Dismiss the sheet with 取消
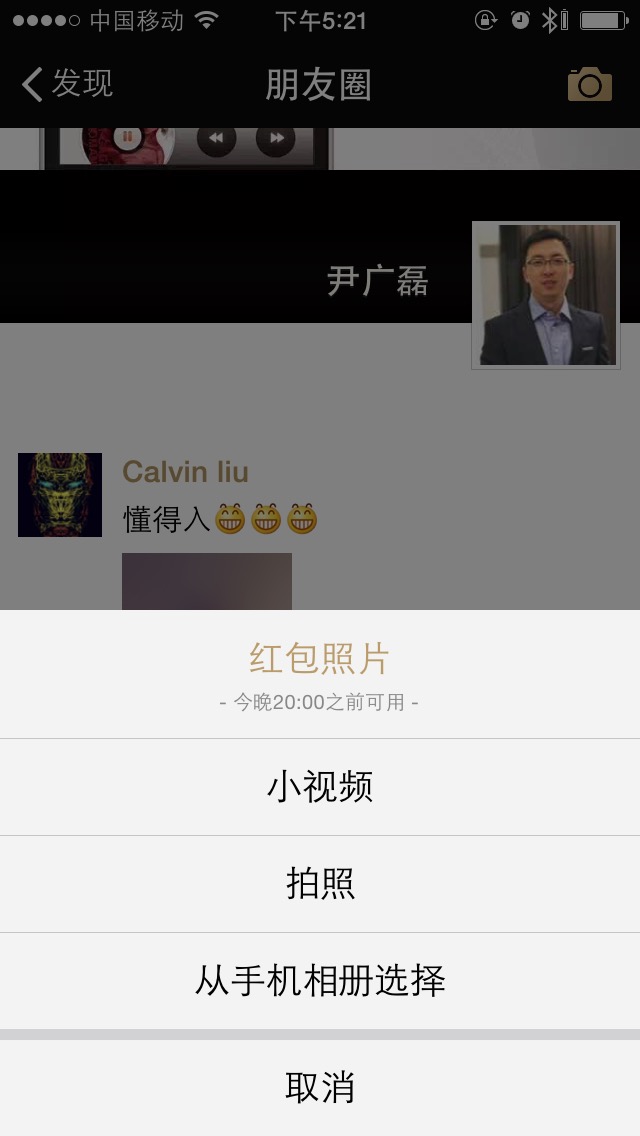The height and width of the screenshot is (1136, 640). coord(320,1087)
